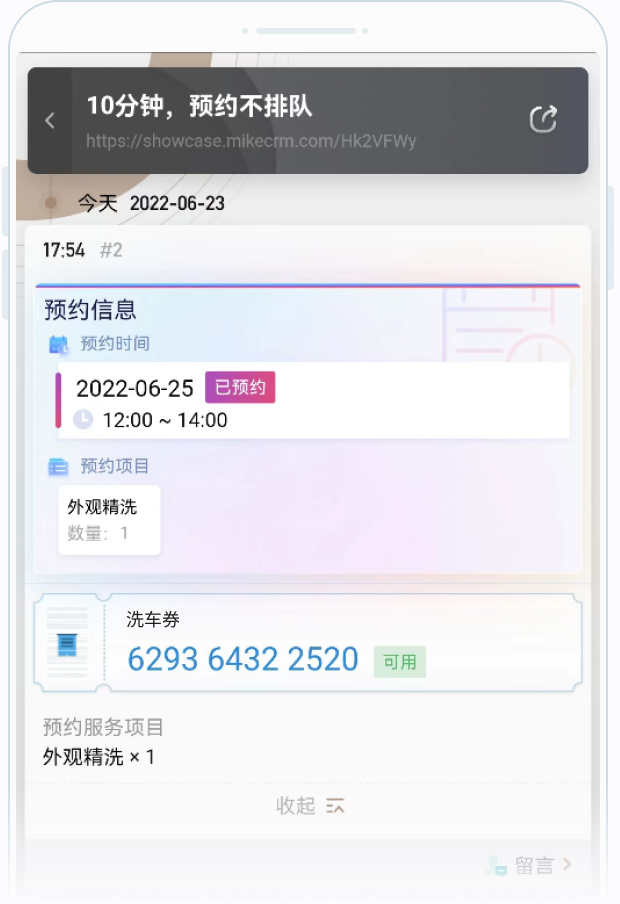Collapse the details with 收起
This screenshot has width=620, height=904.
tap(309, 806)
